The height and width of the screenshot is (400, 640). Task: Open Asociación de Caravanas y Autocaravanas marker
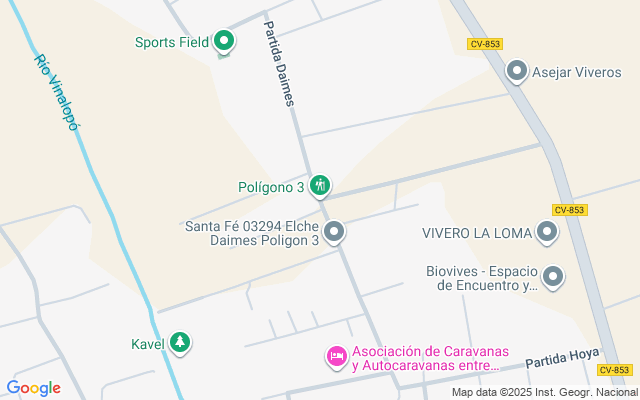point(338,357)
